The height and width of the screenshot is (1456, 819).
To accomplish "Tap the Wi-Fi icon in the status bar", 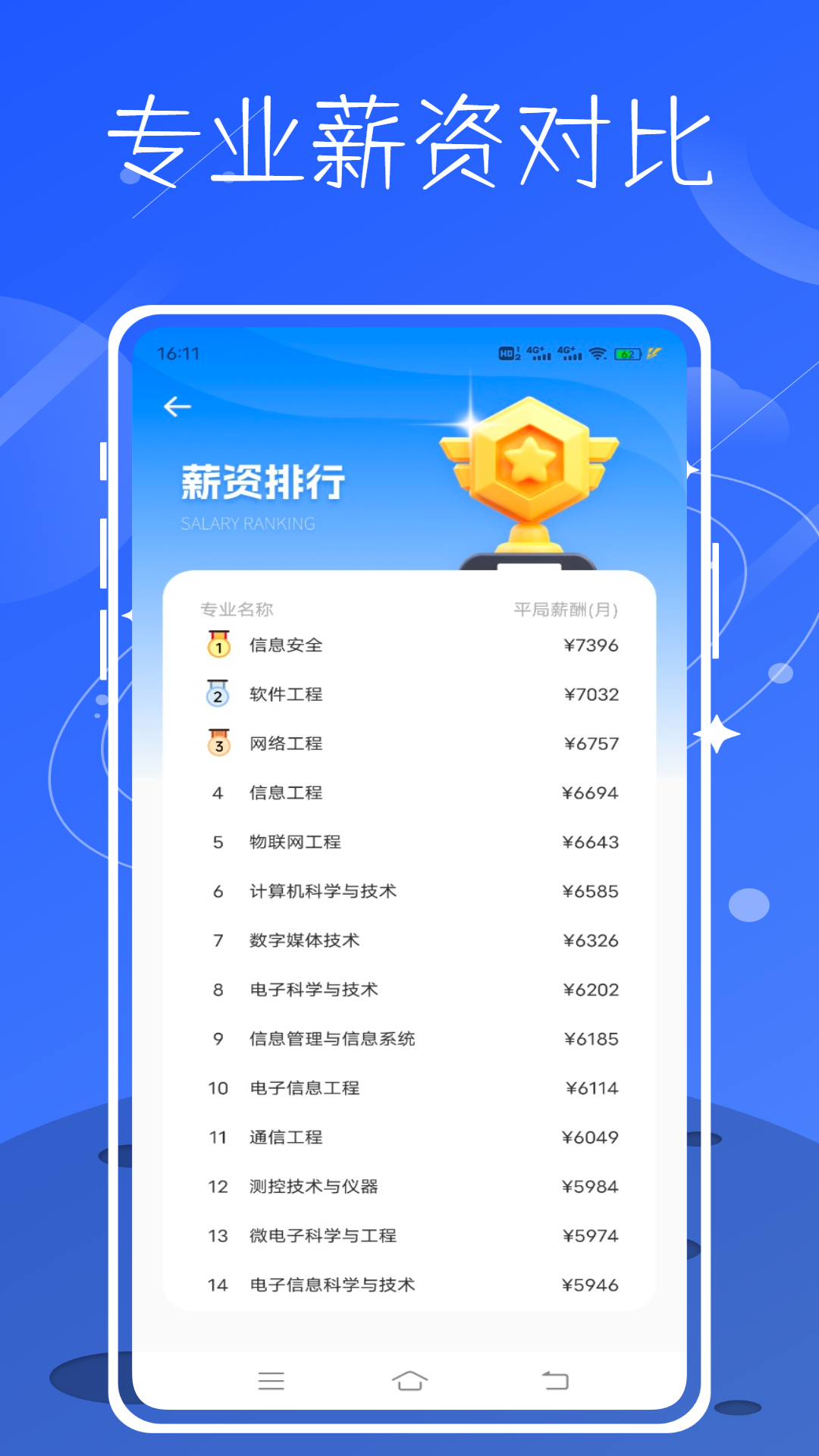I will coord(598,352).
